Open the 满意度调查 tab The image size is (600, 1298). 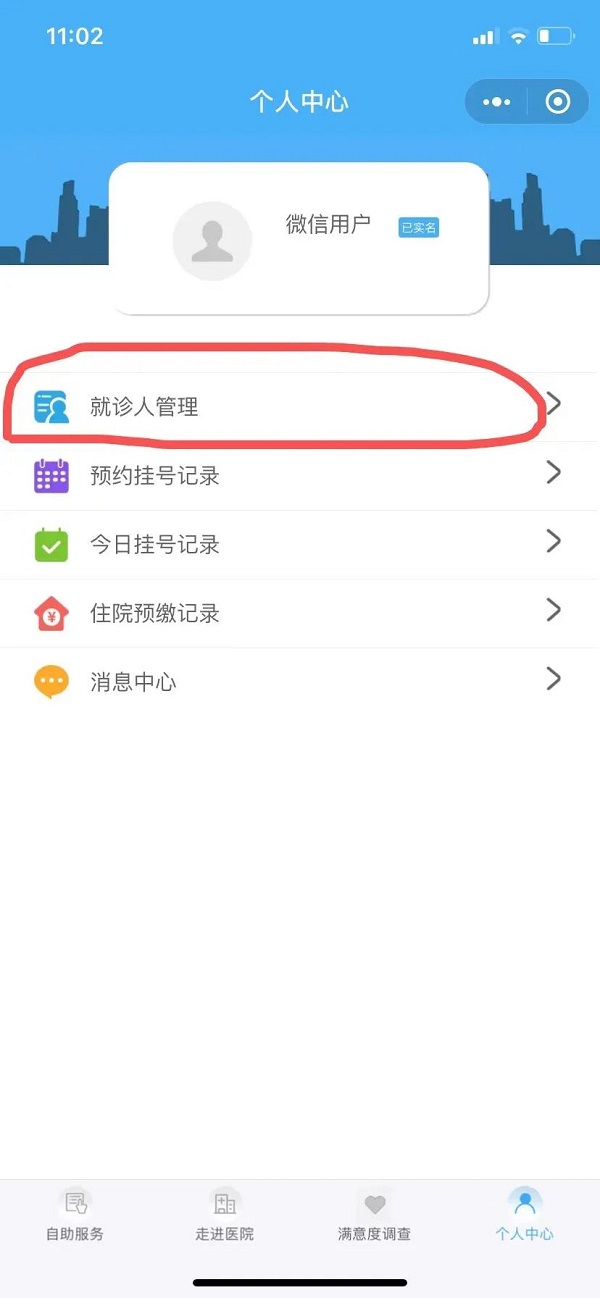374,1215
